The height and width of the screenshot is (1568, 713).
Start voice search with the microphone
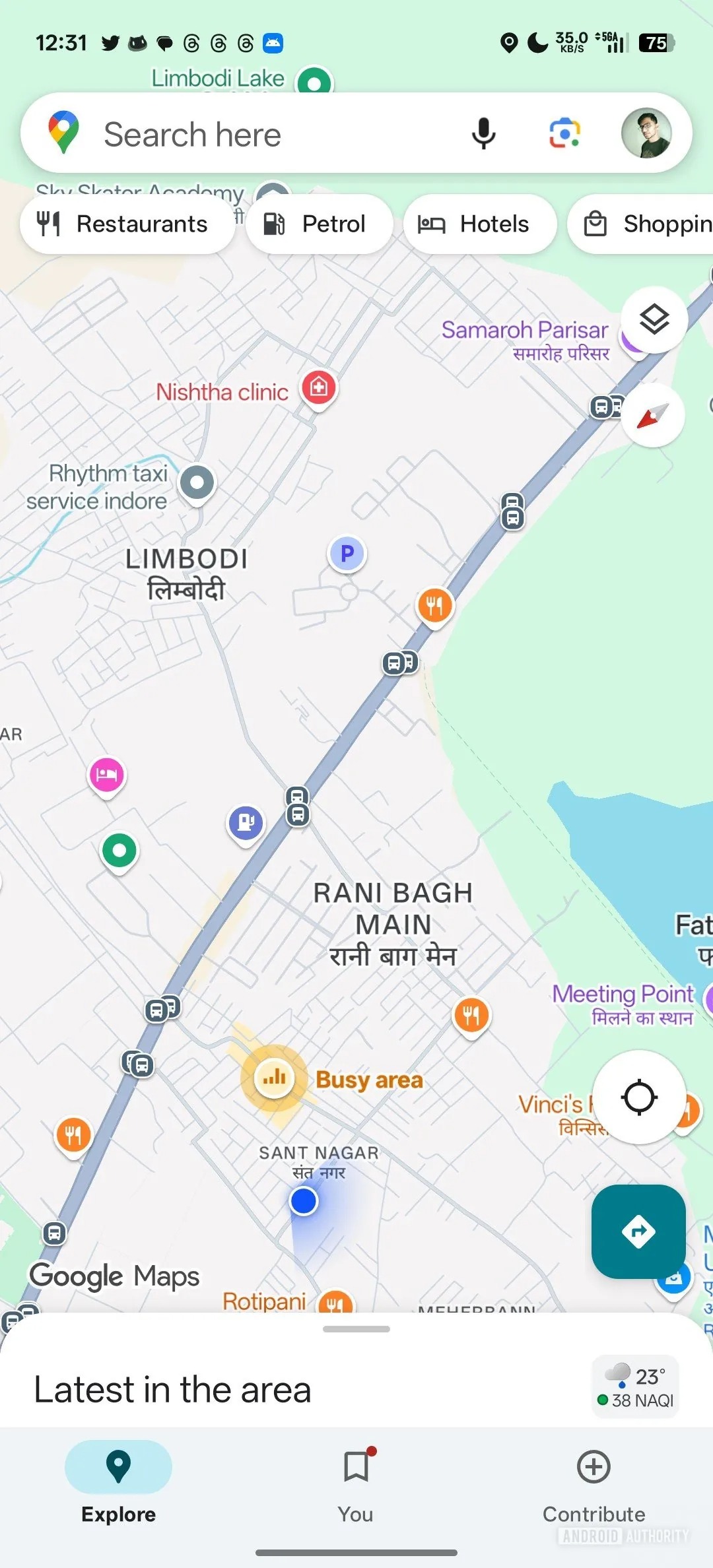pos(483,134)
